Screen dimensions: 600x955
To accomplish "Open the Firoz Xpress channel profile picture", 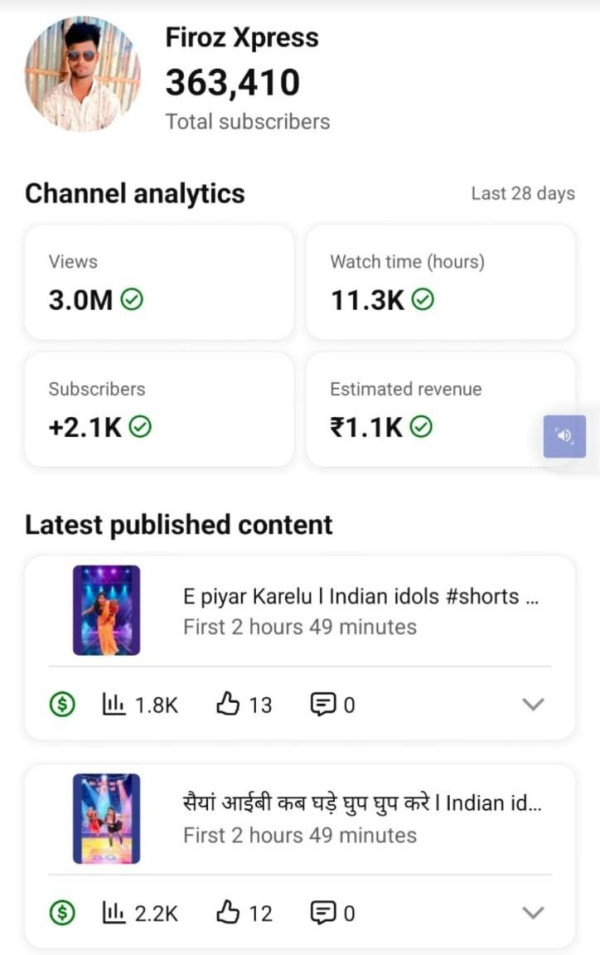I will 82,74.
